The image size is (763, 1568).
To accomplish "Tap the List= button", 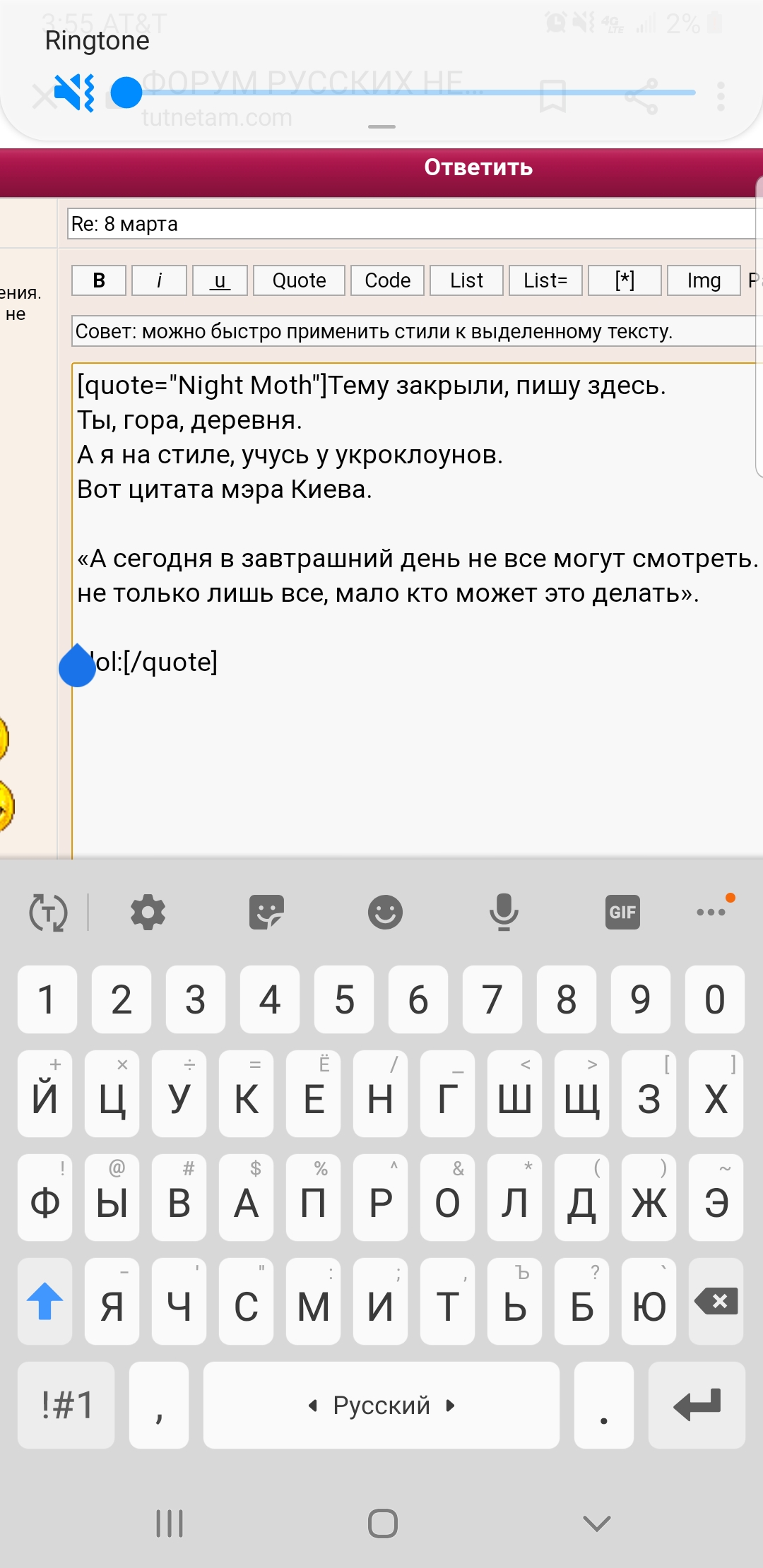I will pyautogui.click(x=545, y=280).
